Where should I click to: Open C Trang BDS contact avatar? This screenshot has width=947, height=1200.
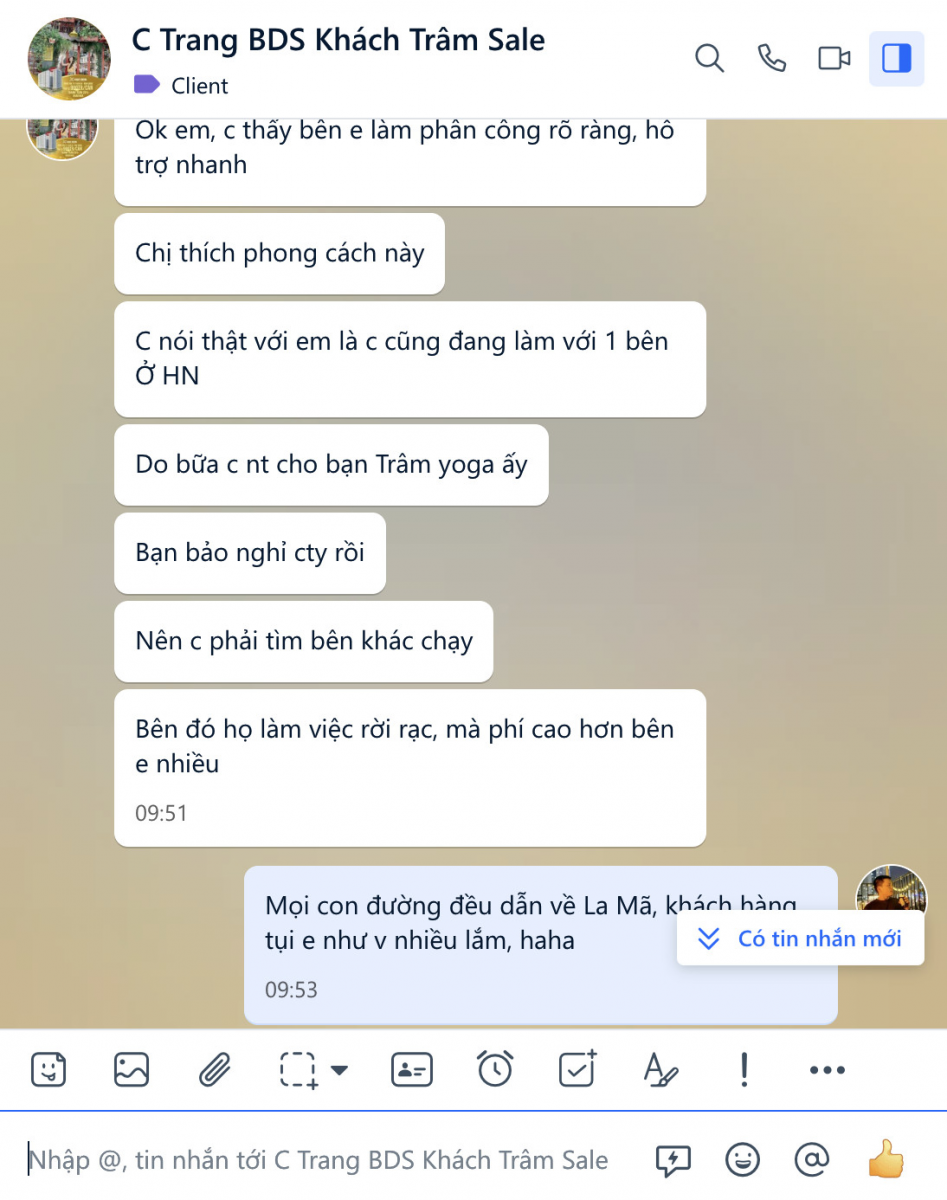(x=69, y=59)
